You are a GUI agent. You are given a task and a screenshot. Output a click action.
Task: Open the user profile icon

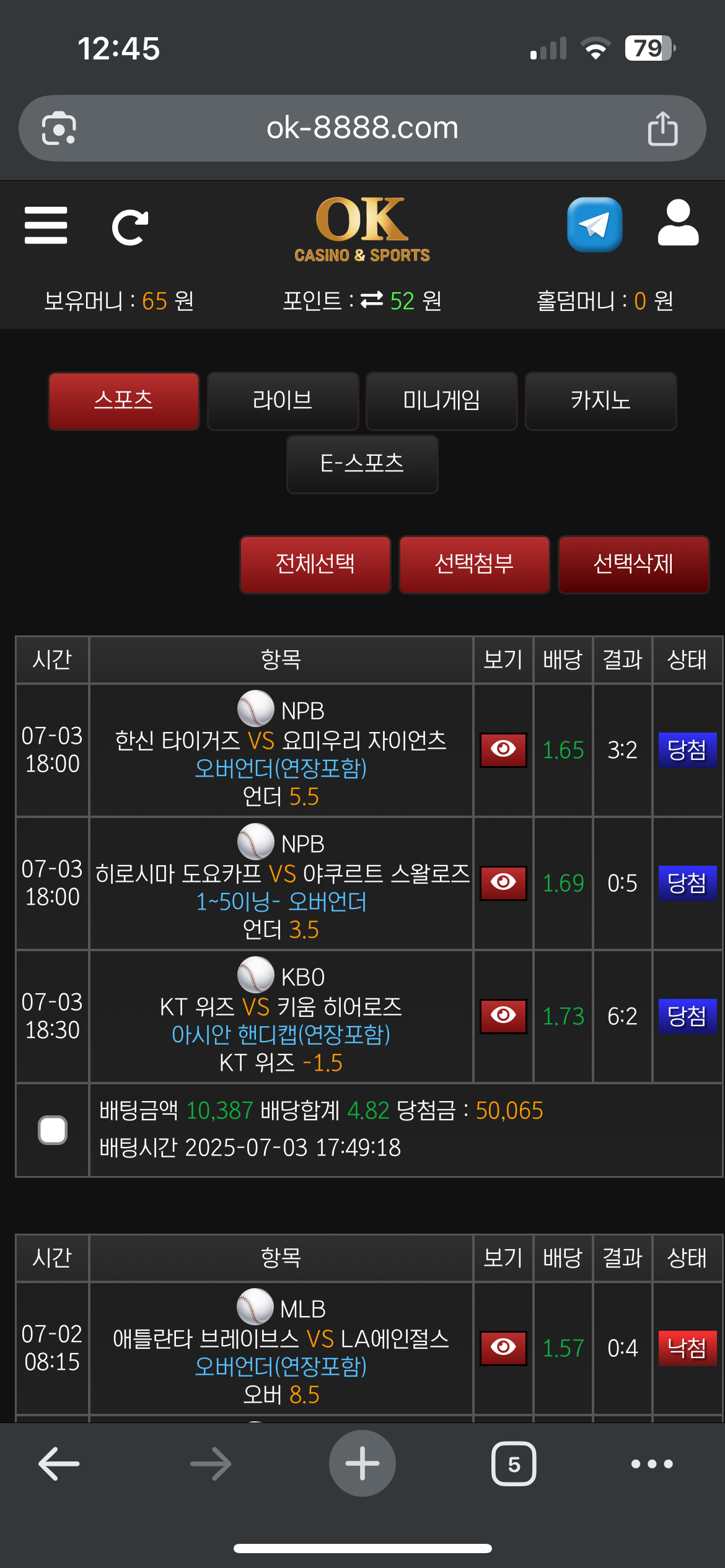point(678,224)
